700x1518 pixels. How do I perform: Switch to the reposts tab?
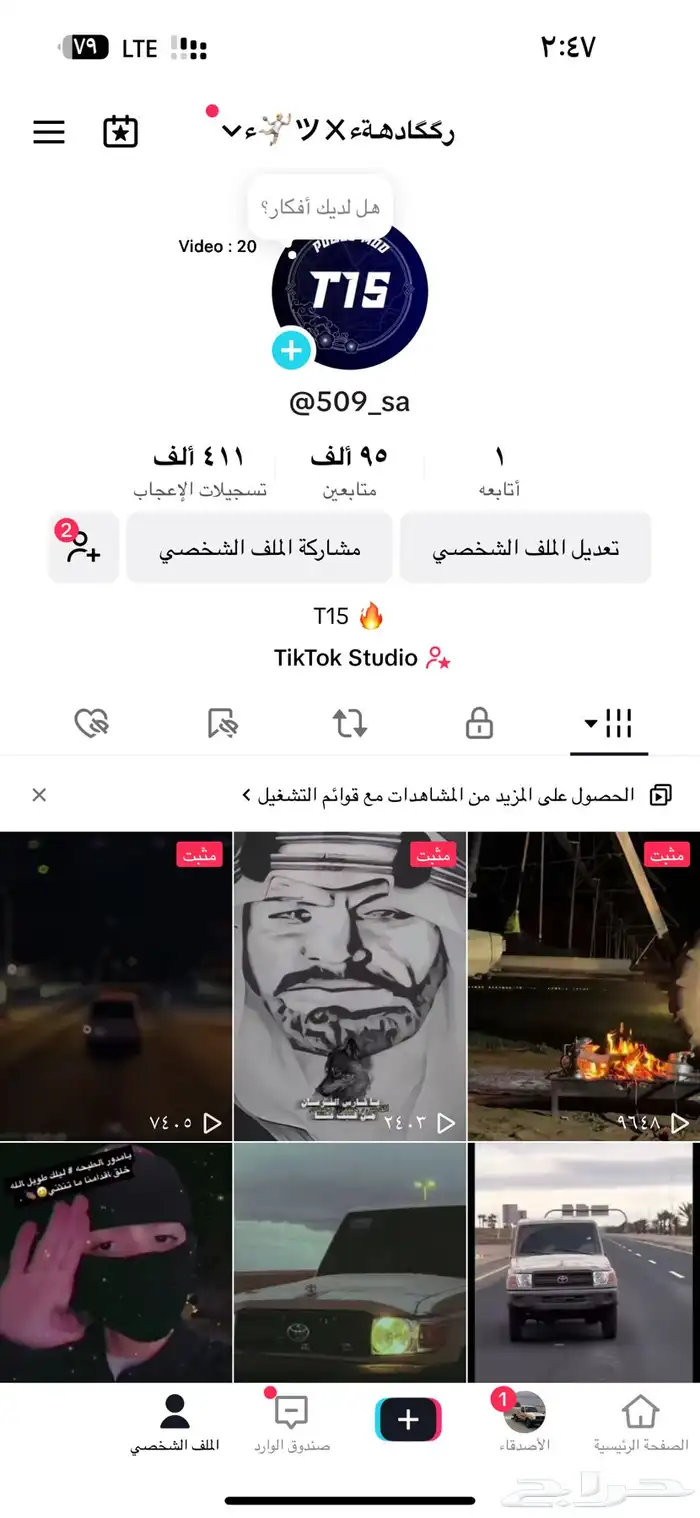coord(350,723)
